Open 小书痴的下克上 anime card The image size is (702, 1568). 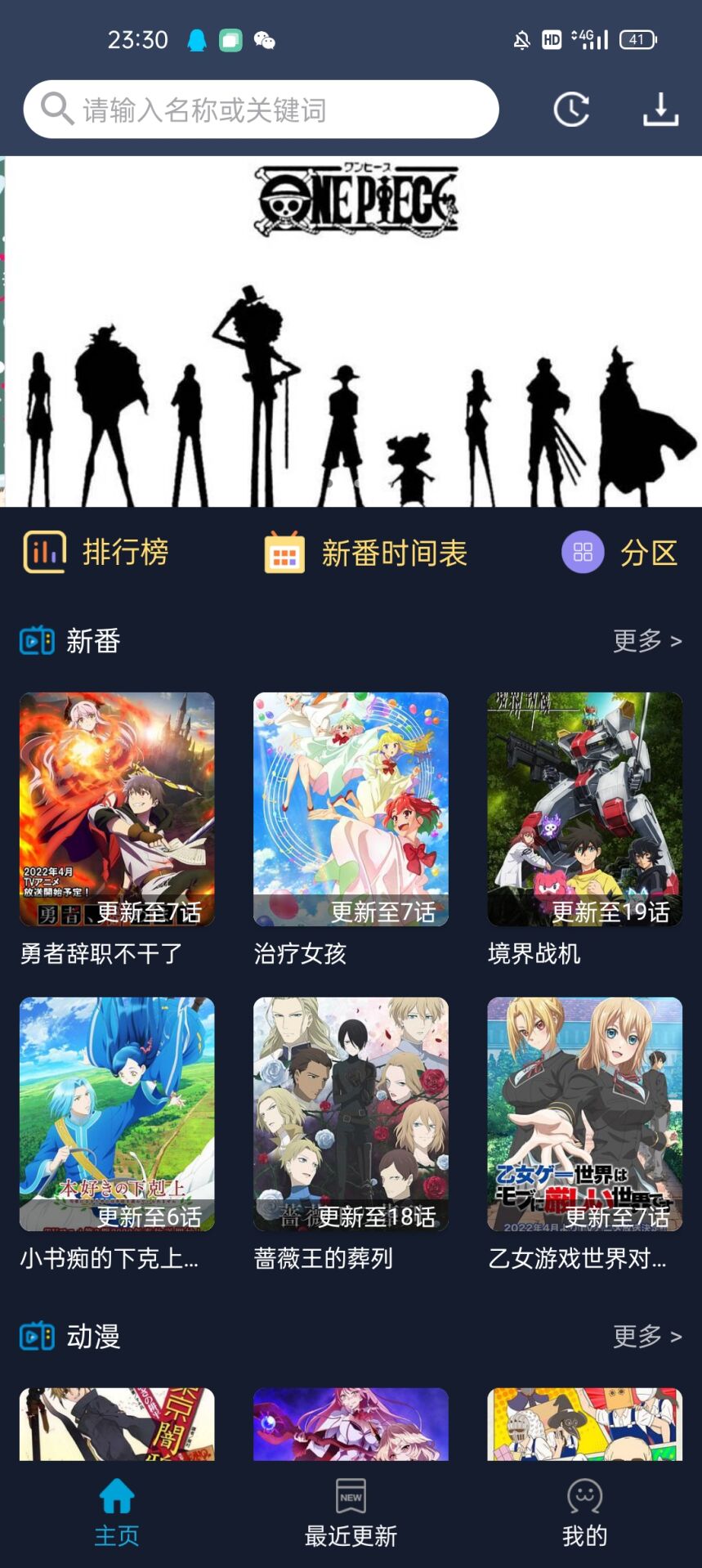point(117,1113)
